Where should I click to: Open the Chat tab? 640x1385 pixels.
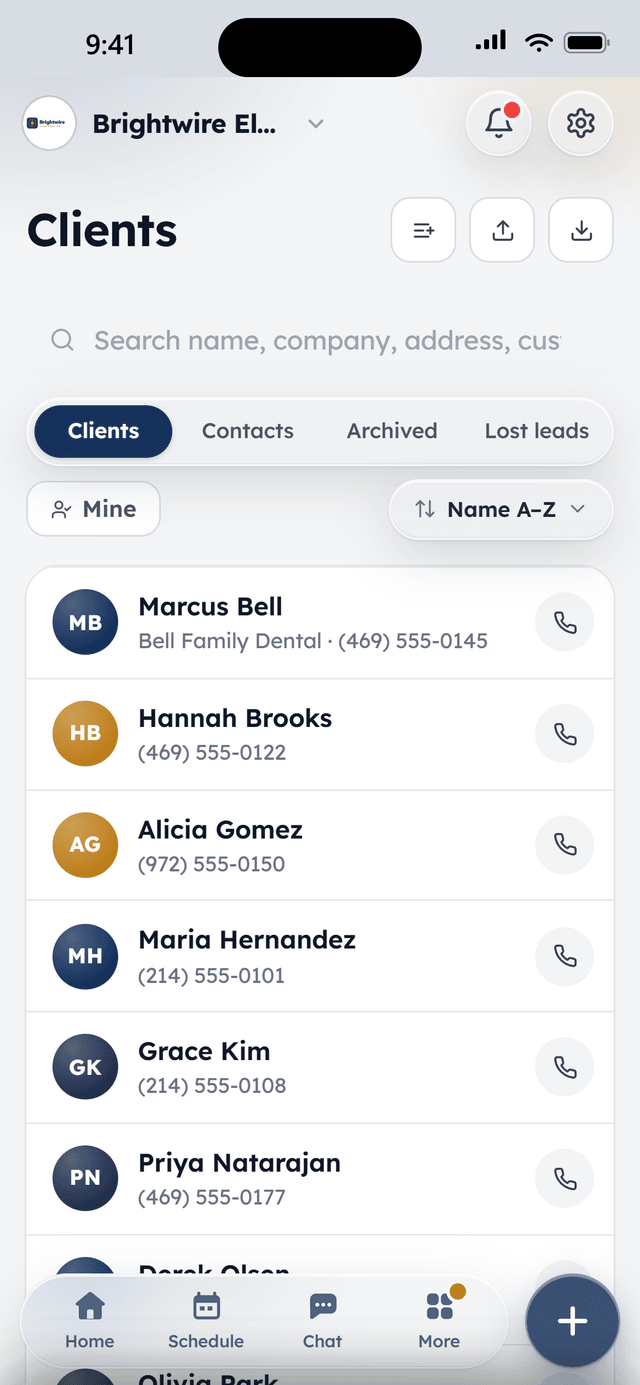(x=322, y=1320)
